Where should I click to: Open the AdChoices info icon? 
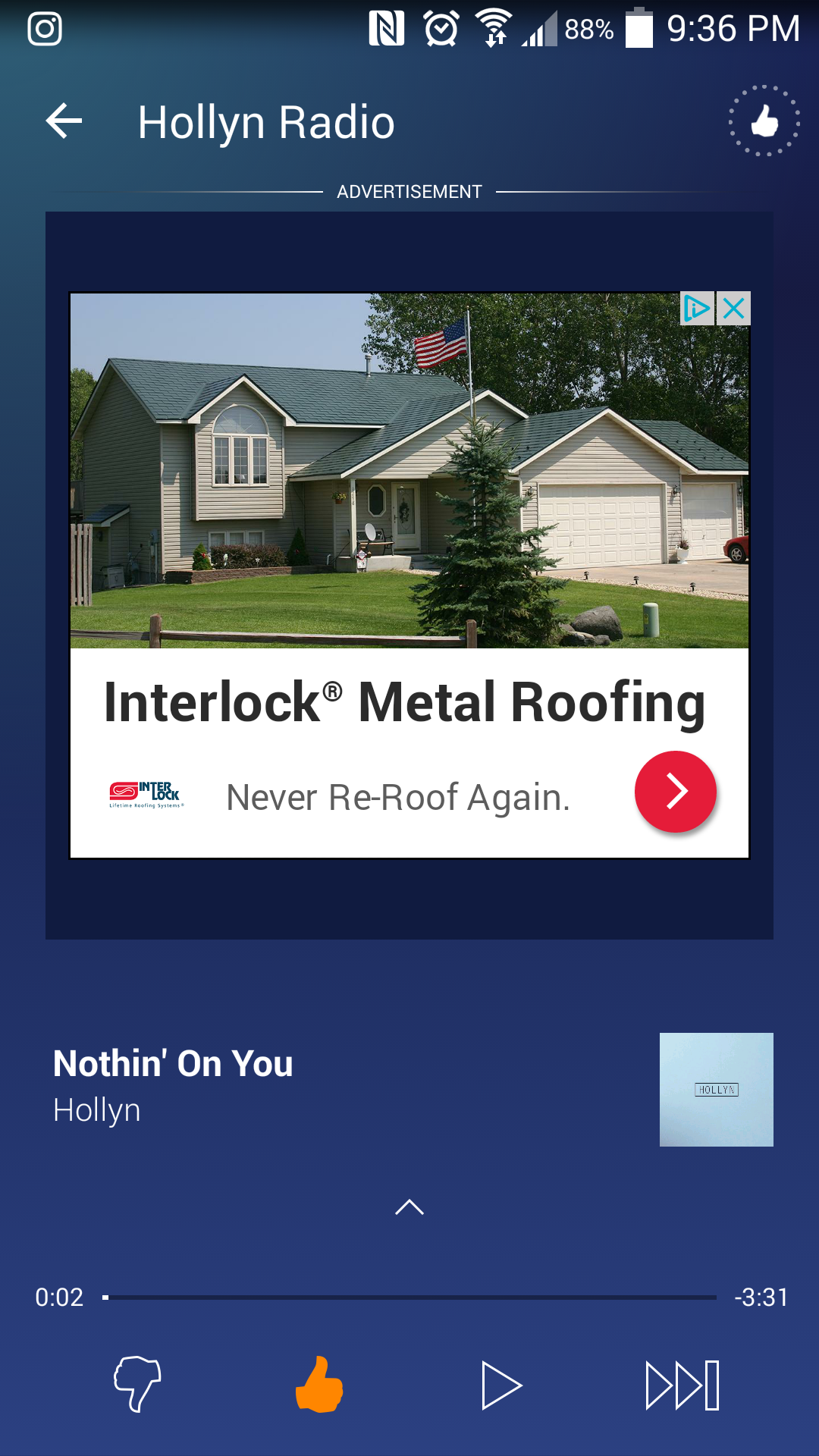click(x=697, y=309)
